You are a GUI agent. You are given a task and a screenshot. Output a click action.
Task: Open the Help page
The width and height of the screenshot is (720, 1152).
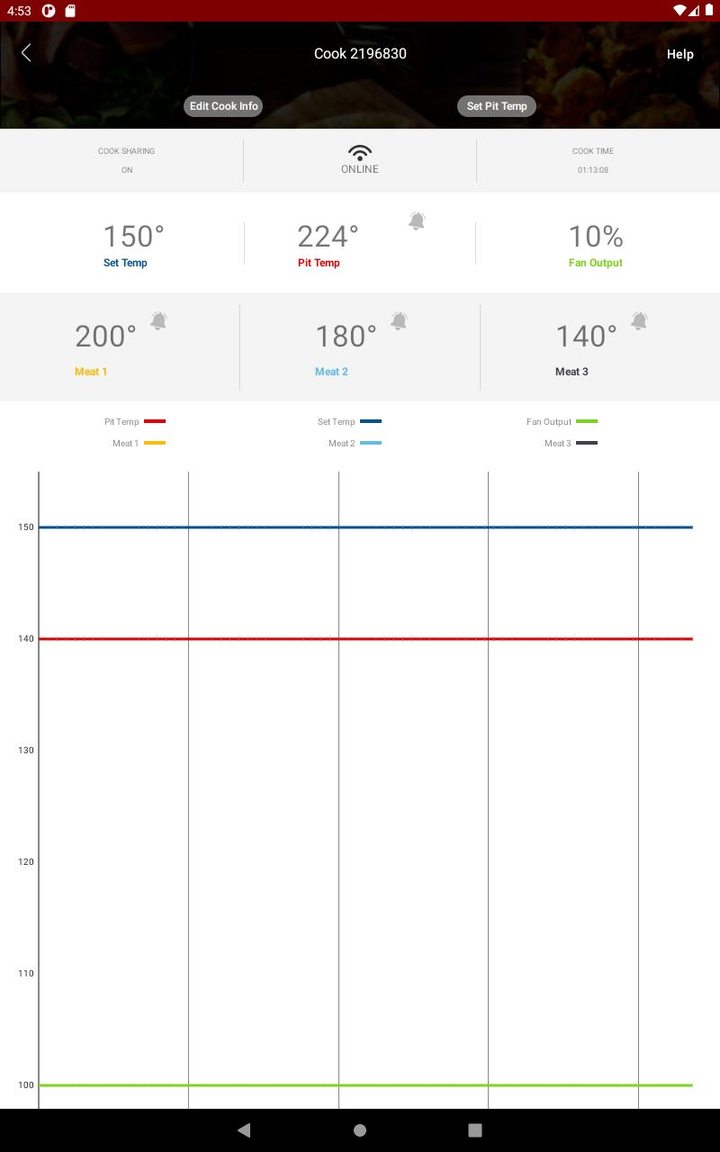[680, 54]
